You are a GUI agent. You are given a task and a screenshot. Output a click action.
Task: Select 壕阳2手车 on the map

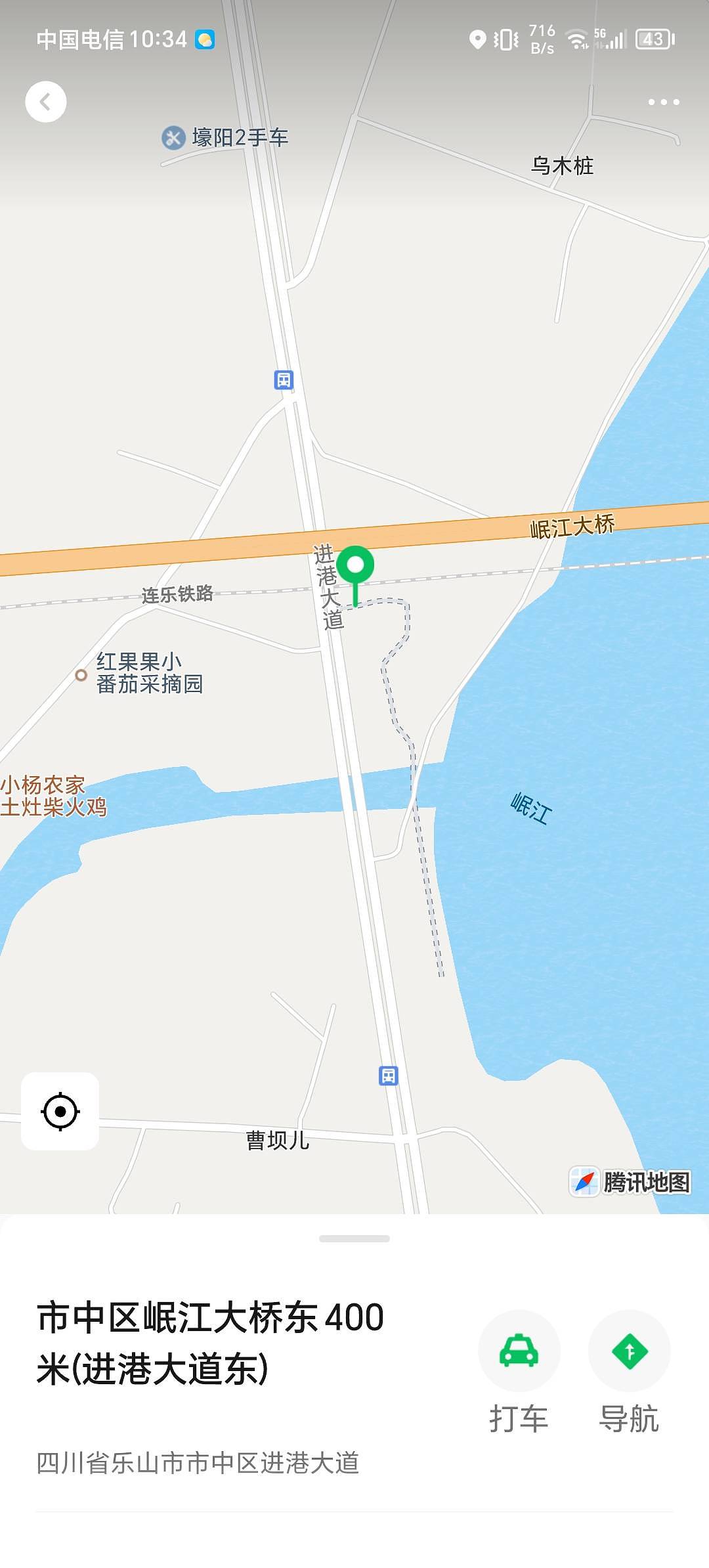[225, 138]
